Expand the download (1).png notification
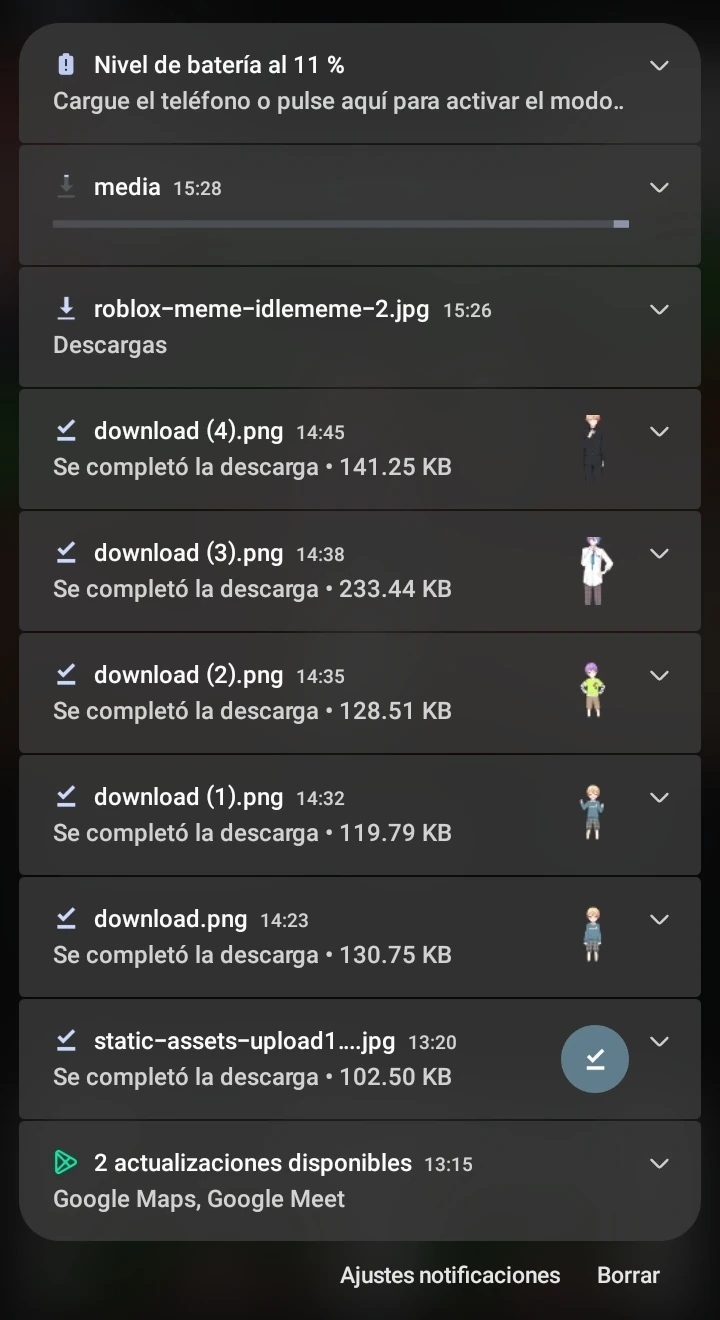The image size is (720, 1320). (659, 797)
